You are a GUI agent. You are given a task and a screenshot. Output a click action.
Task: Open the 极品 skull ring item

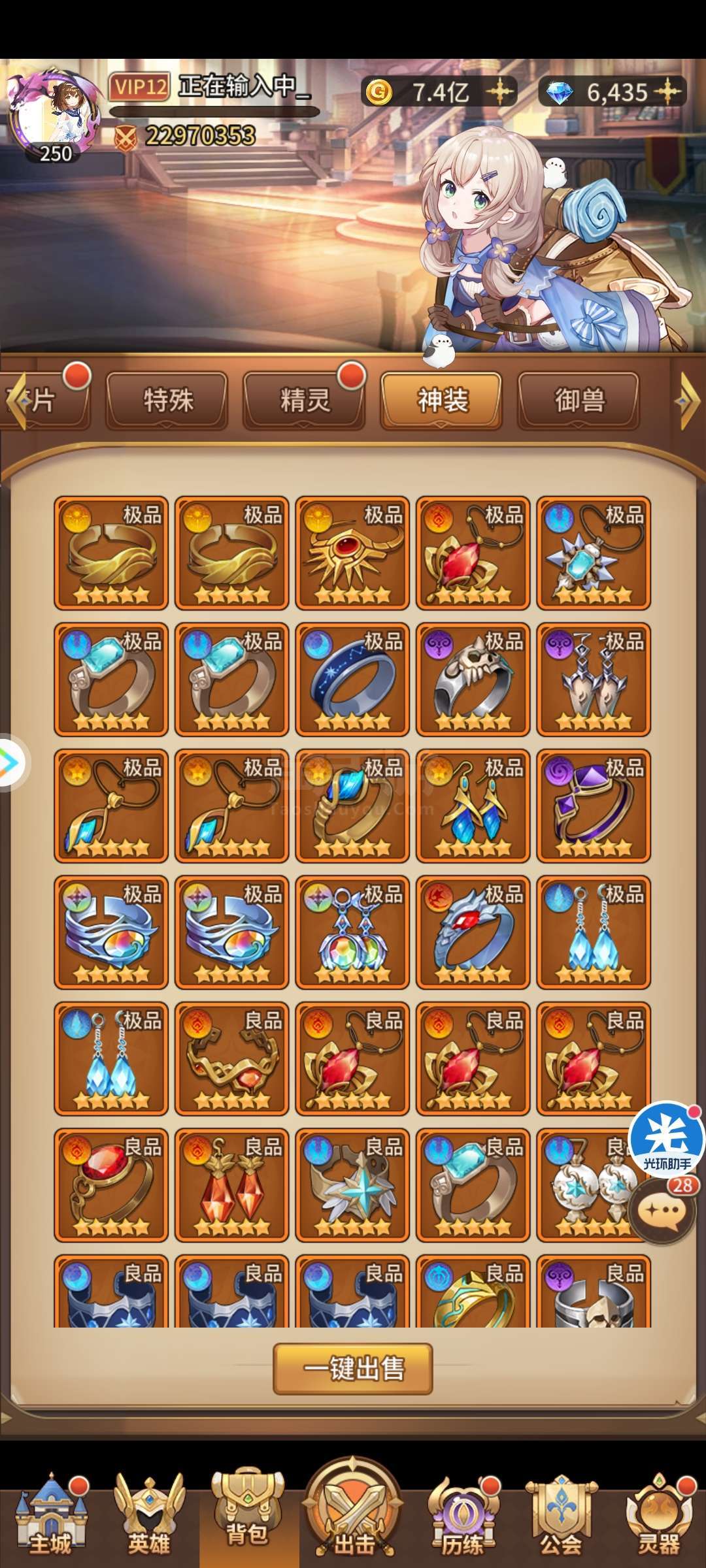473,679
